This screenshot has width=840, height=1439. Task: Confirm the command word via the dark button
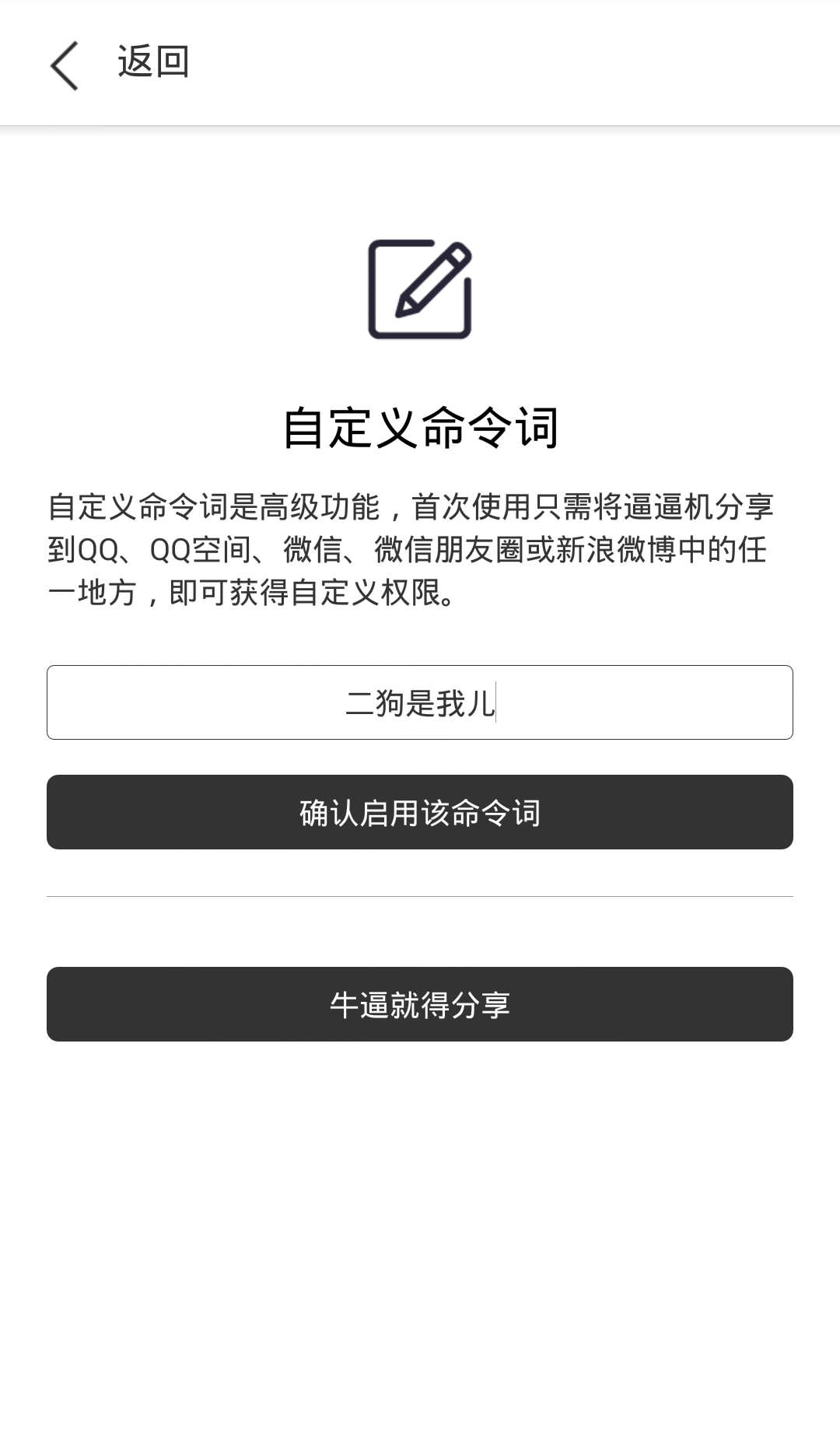[x=420, y=811]
